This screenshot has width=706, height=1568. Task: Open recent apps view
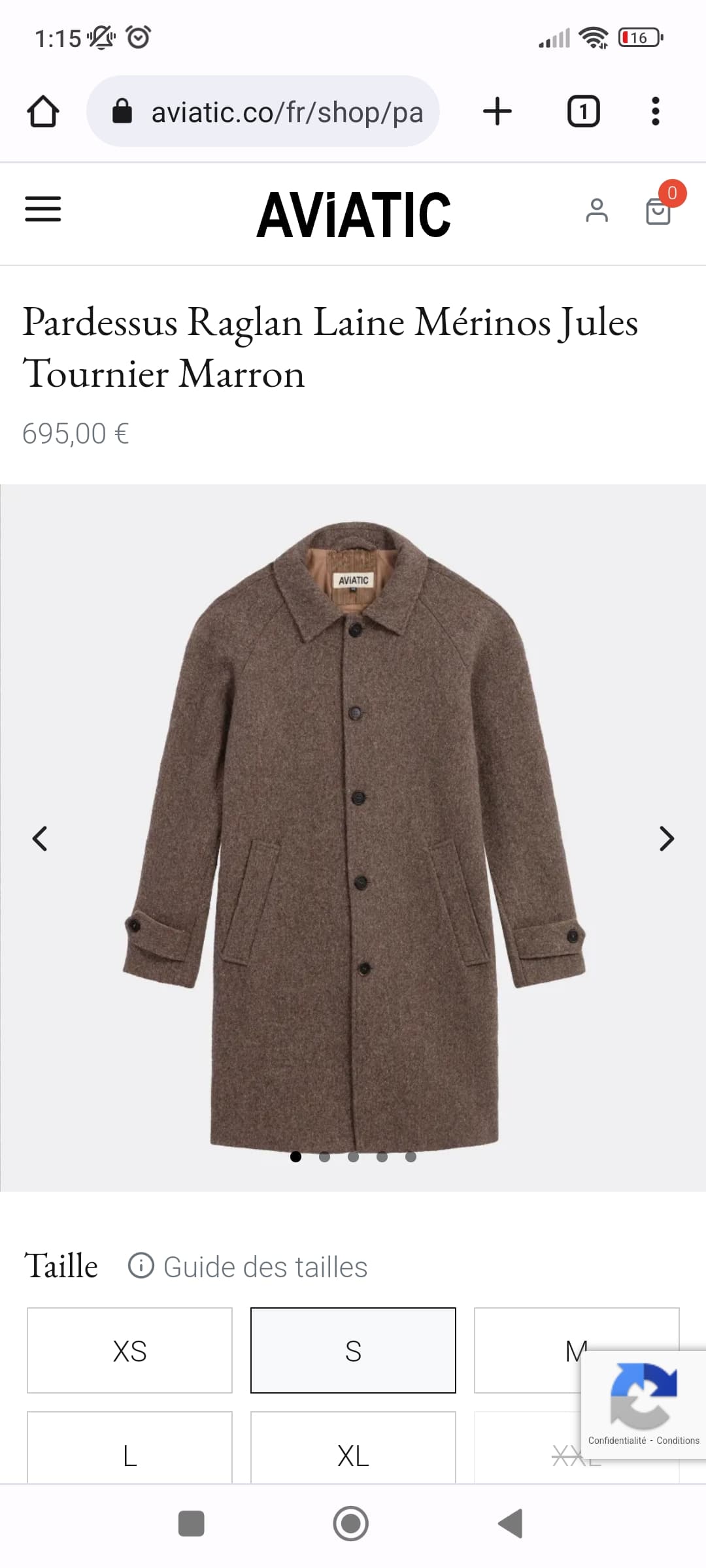coord(192,1524)
